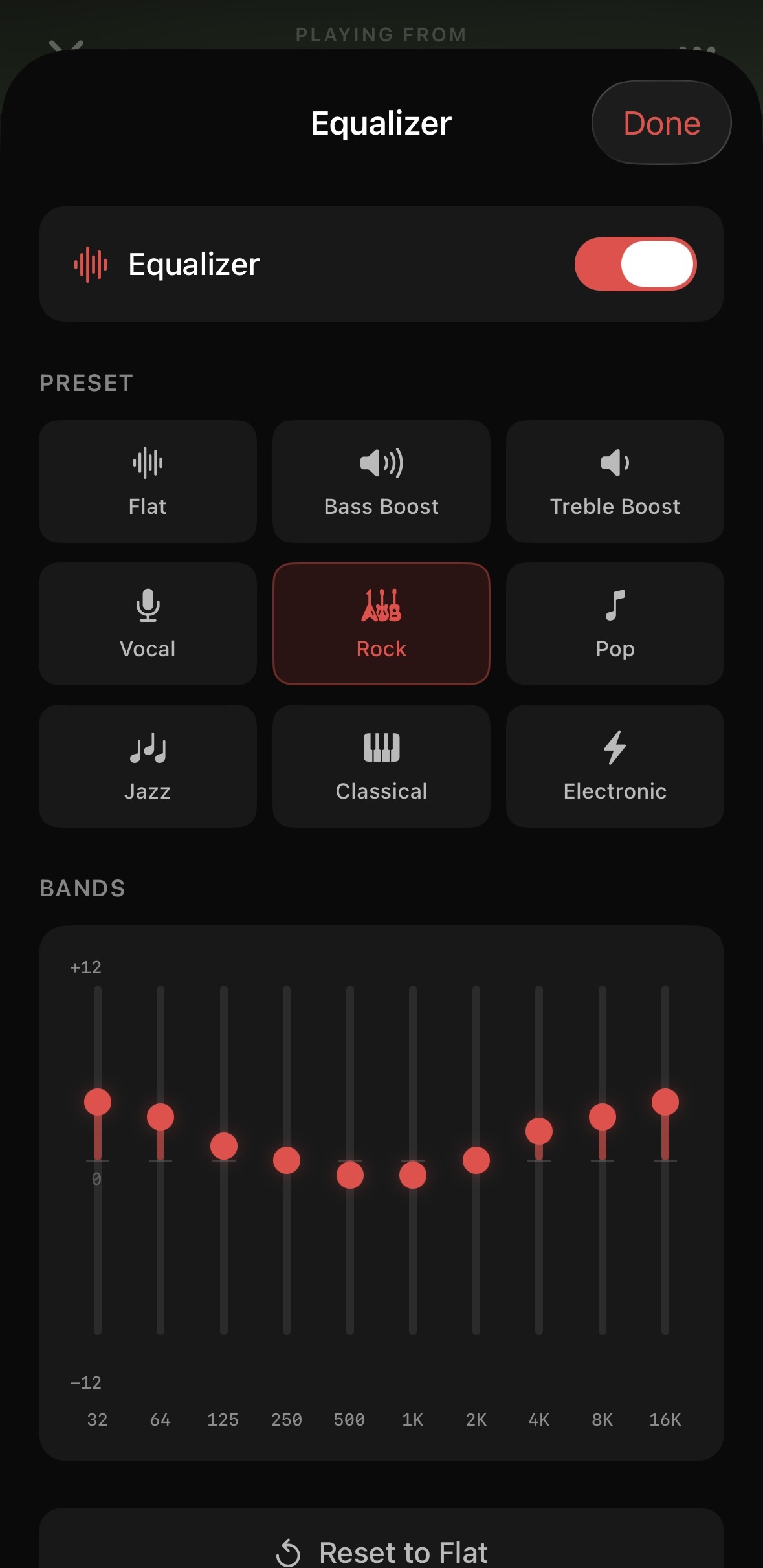The height and width of the screenshot is (1568, 763).
Task: Reset all bands with Reset to Flat
Action: click(x=381, y=1552)
